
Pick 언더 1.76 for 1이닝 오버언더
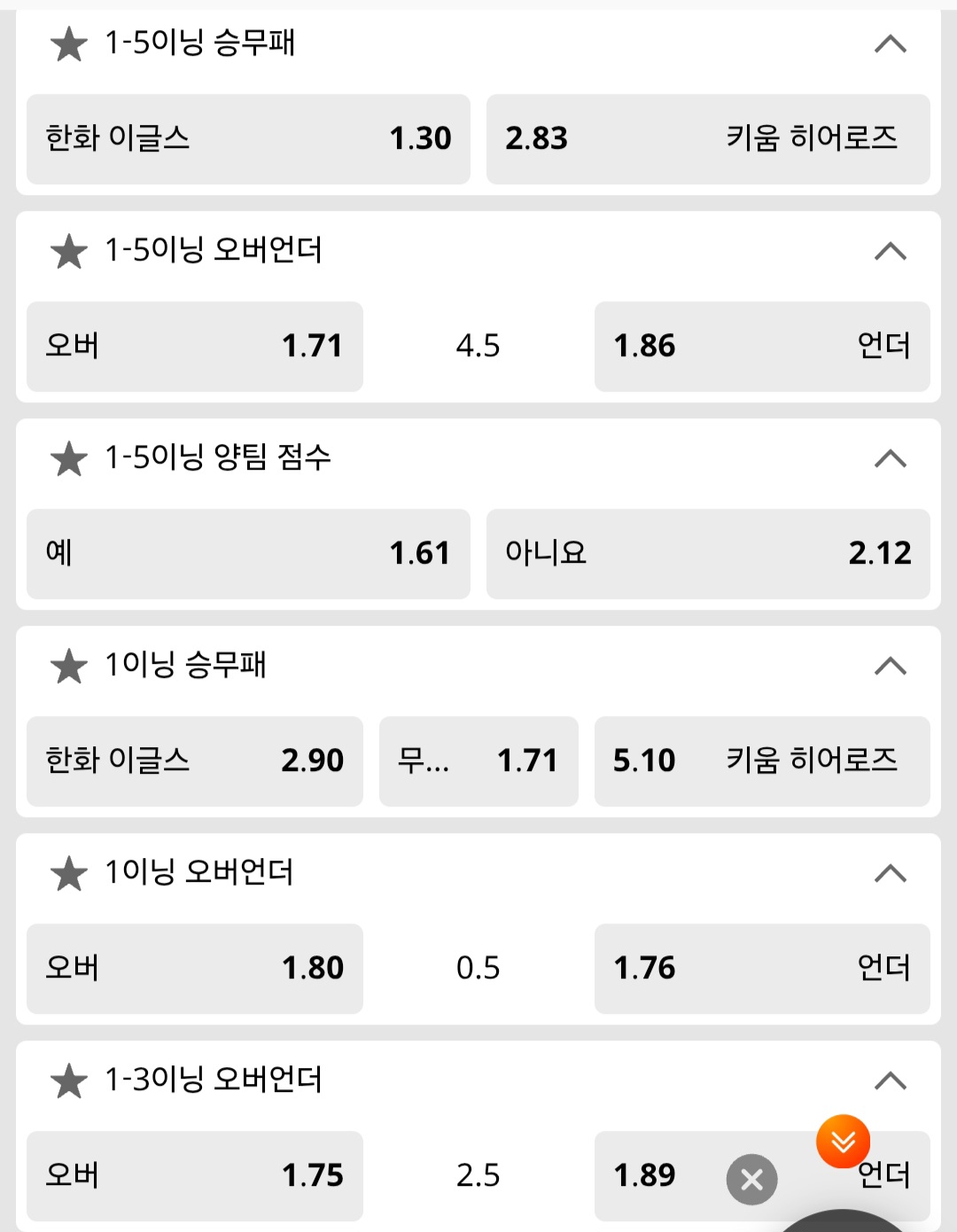(761, 969)
